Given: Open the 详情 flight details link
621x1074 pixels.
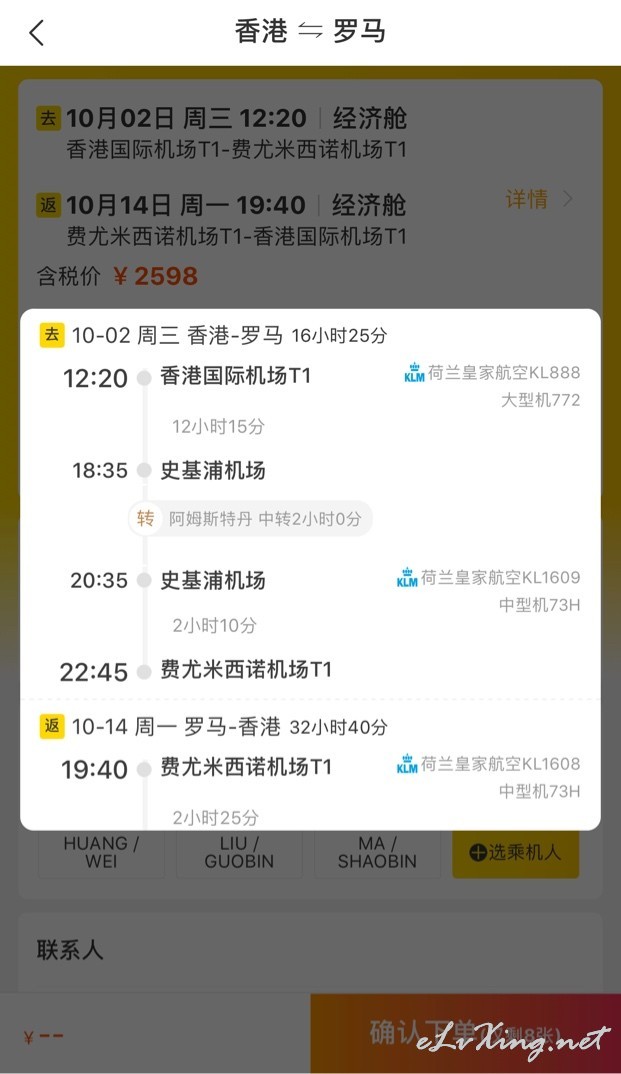Looking at the screenshot, I should coord(540,199).
